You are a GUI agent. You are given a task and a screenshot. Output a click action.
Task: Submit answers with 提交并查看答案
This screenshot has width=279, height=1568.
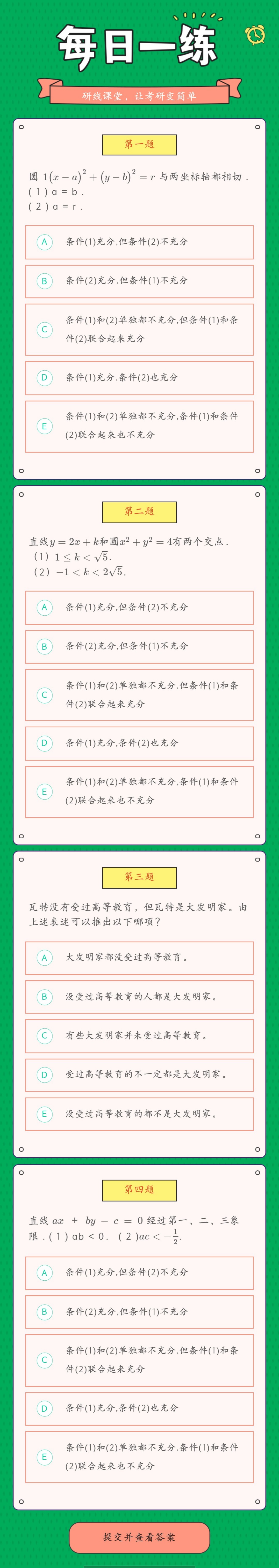coord(139,1536)
